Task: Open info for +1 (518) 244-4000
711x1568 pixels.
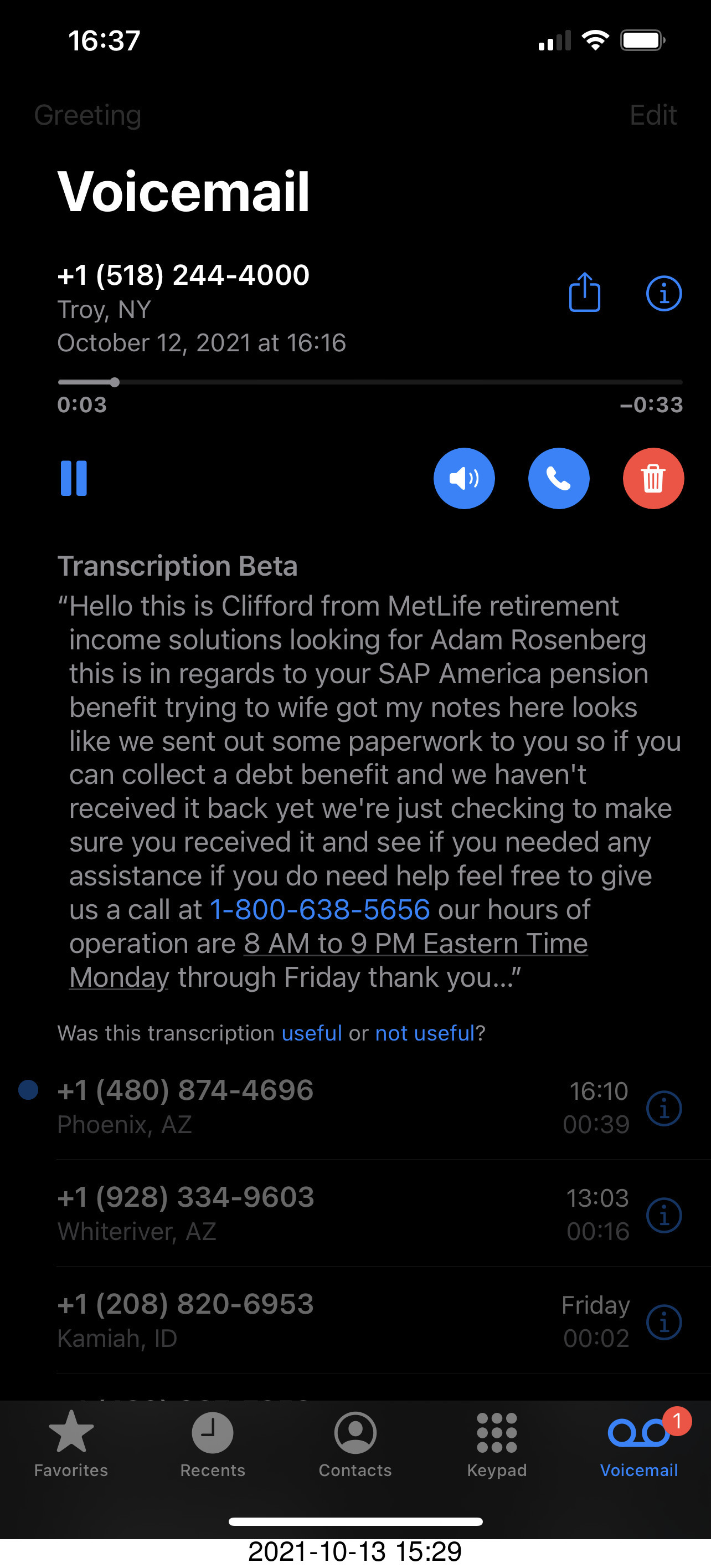Action: 663,294
